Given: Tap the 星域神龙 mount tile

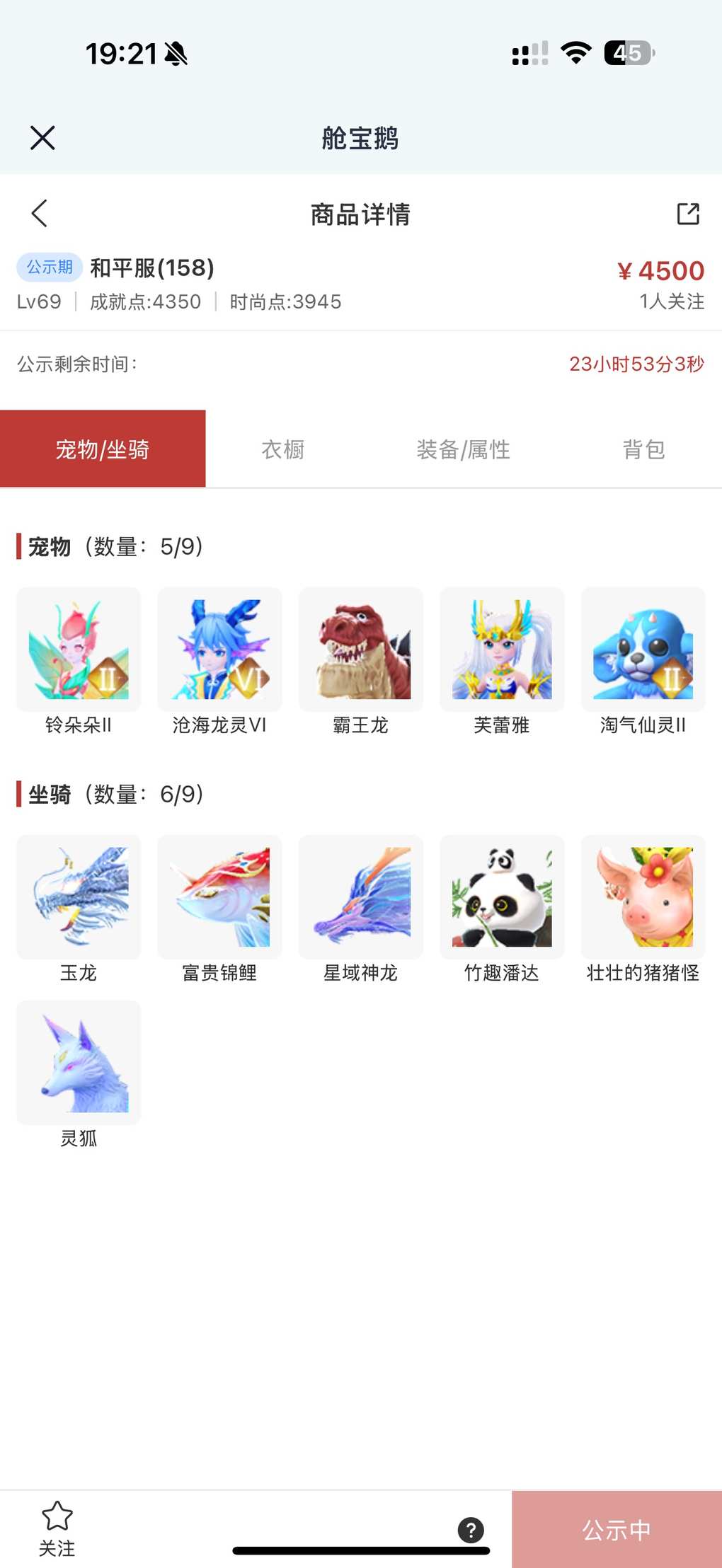Looking at the screenshot, I should (361, 897).
